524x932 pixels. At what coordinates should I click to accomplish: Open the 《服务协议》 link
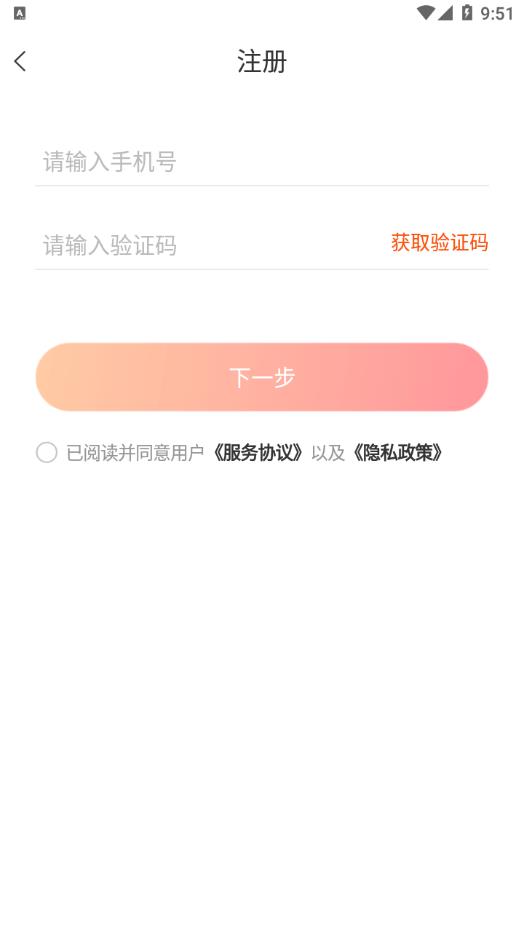tap(258, 453)
